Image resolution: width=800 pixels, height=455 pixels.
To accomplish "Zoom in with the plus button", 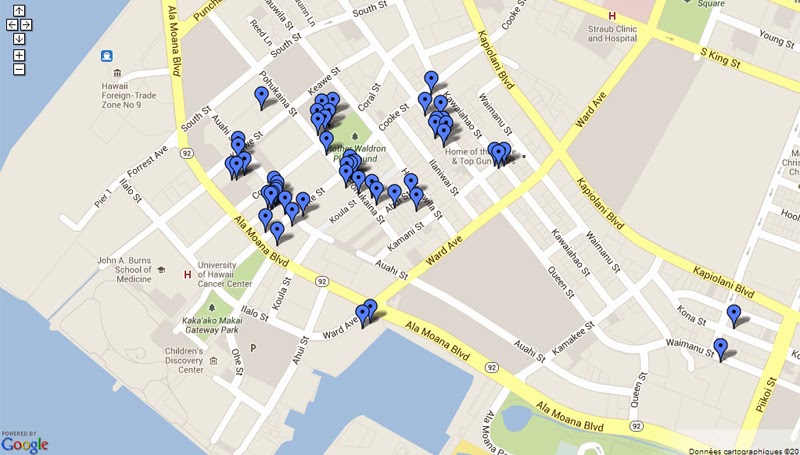I will tap(19, 54).
